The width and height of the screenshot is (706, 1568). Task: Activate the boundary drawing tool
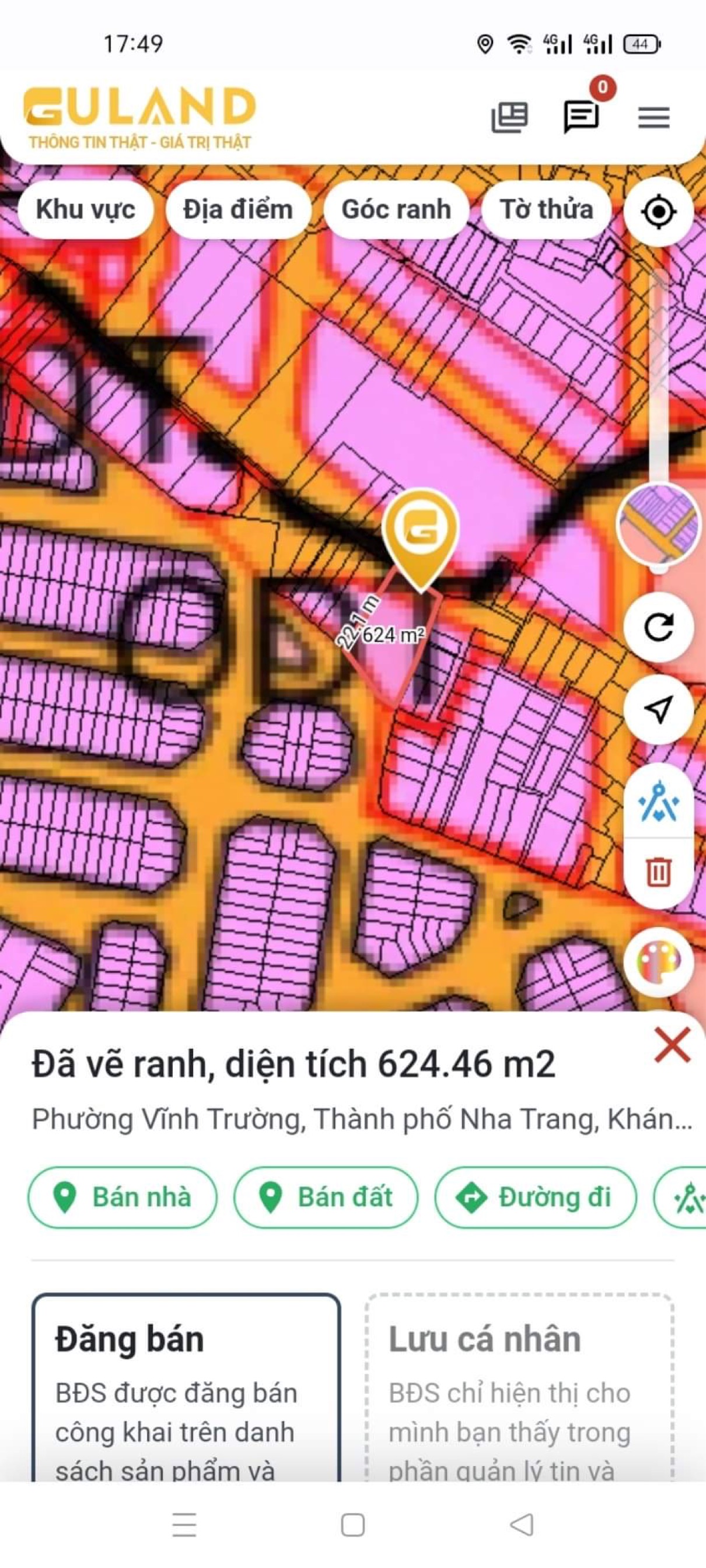click(x=659, y=803)
